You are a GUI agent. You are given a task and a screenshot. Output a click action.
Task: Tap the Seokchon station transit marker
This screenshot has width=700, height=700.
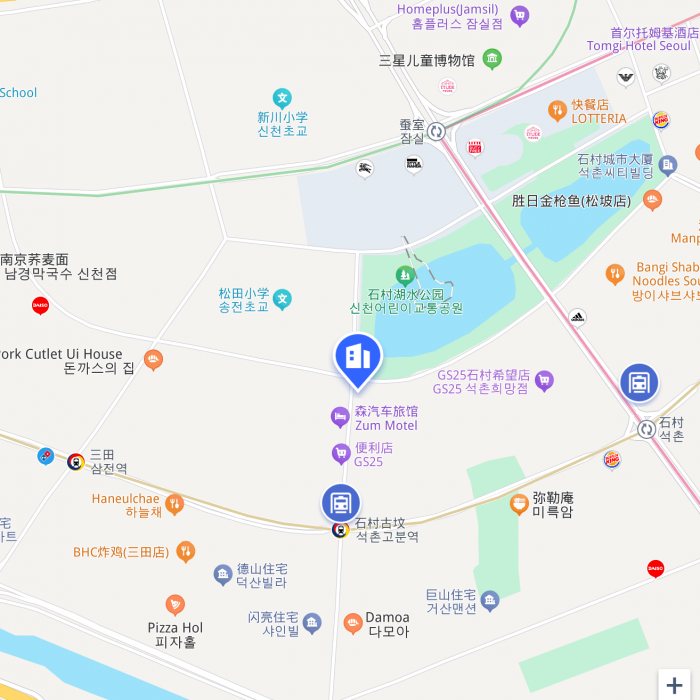[639, 383]
